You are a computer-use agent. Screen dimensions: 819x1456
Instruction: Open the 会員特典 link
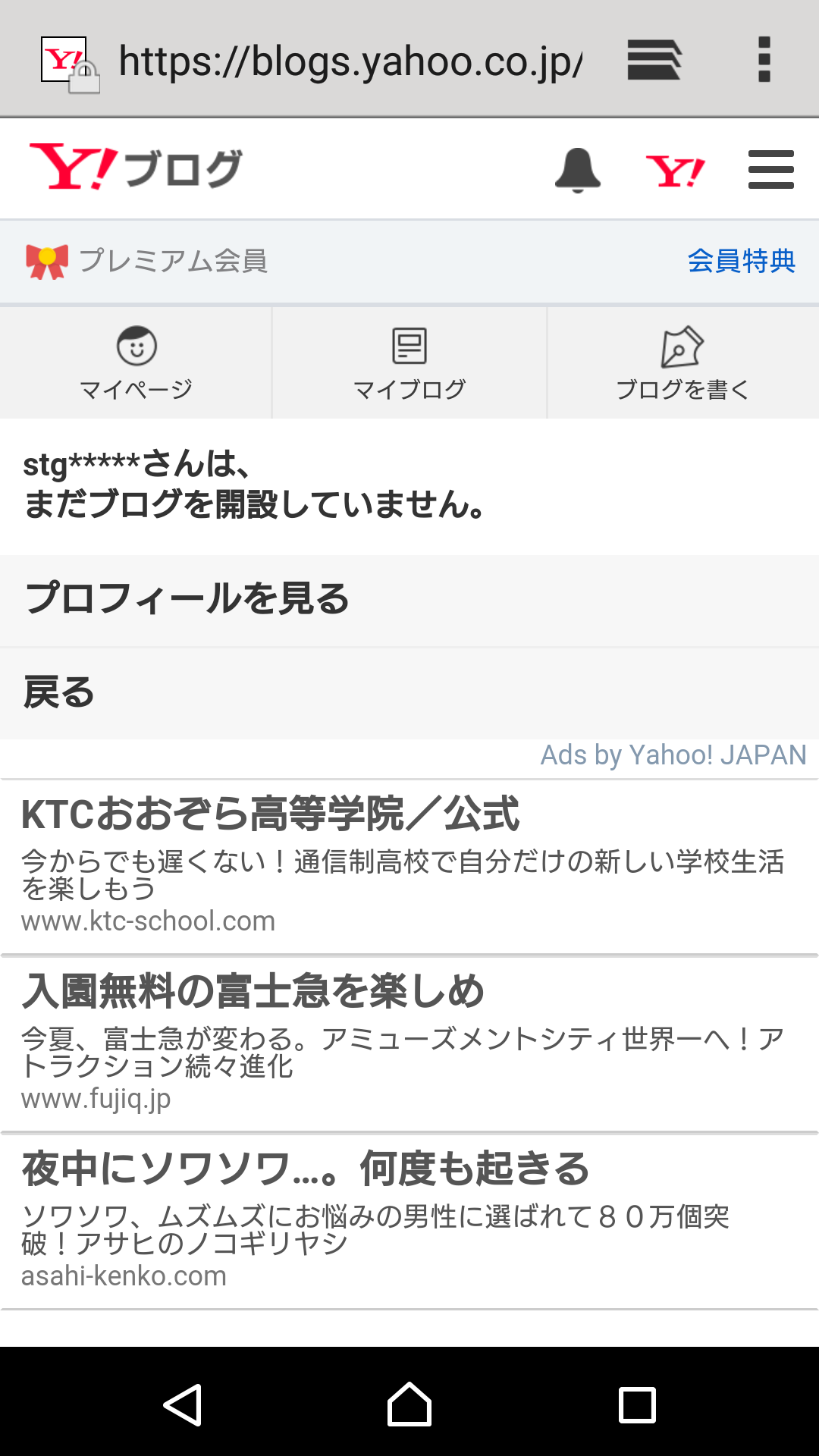(741, 261)
